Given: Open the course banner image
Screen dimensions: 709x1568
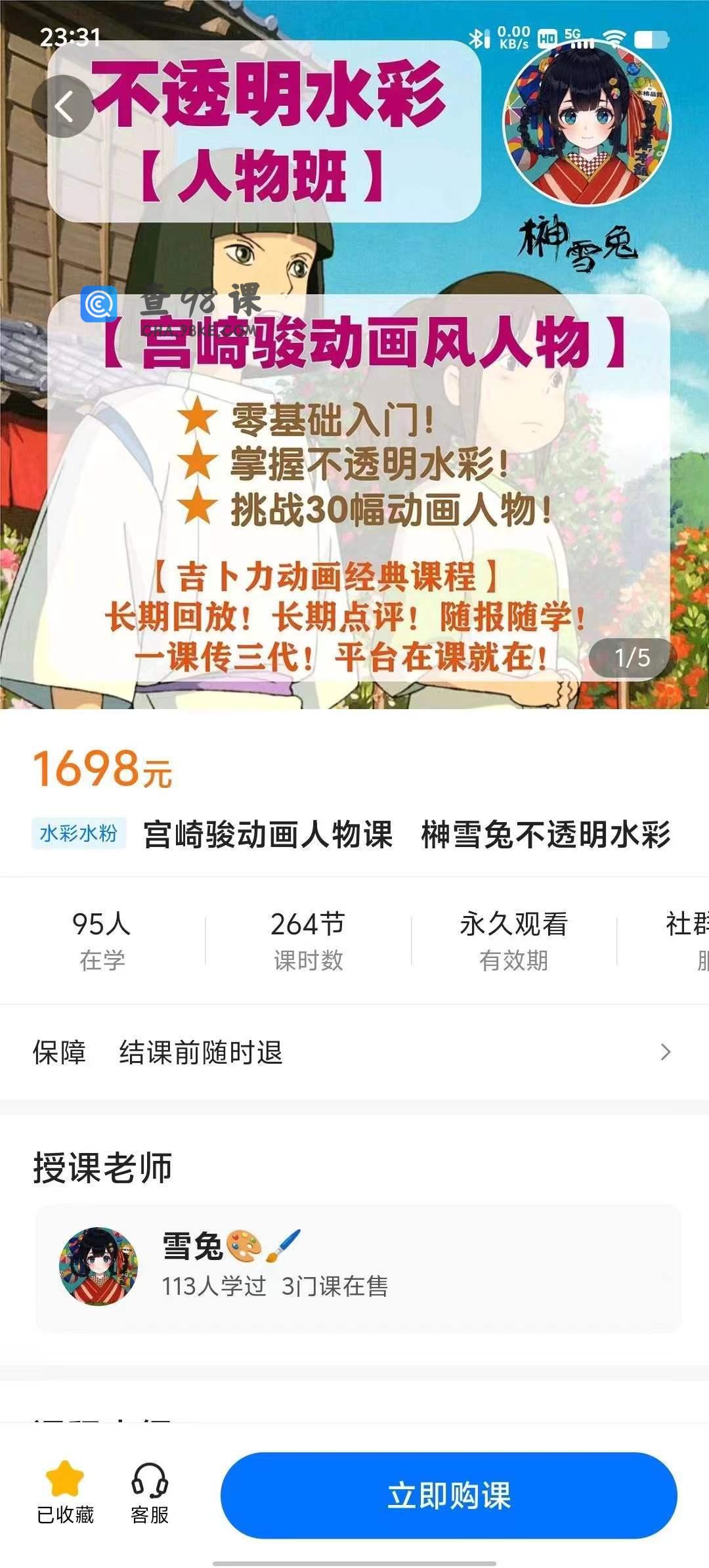Looking at the screenshot, I should tap(354, 460).
